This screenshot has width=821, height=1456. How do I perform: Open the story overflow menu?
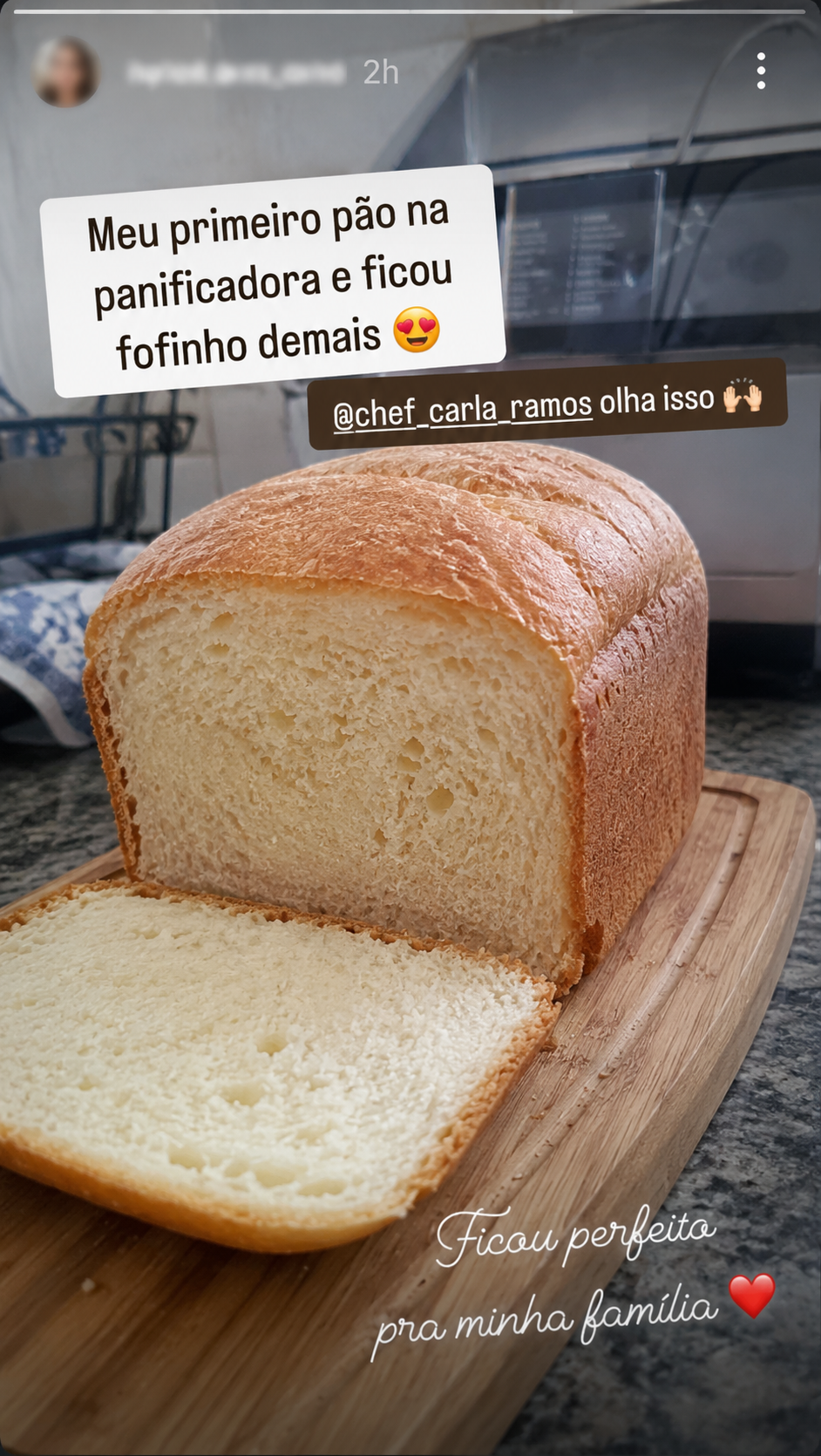pos(761,71)
